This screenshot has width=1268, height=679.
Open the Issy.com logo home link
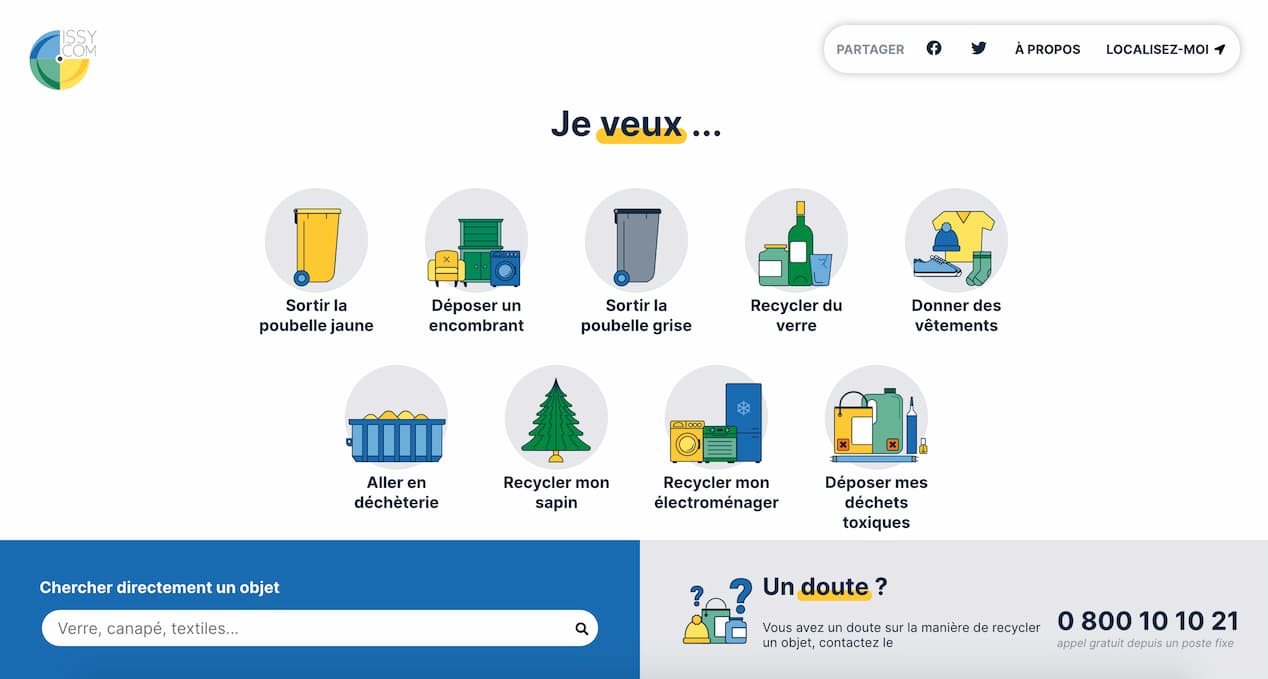[x=62, y=59]
